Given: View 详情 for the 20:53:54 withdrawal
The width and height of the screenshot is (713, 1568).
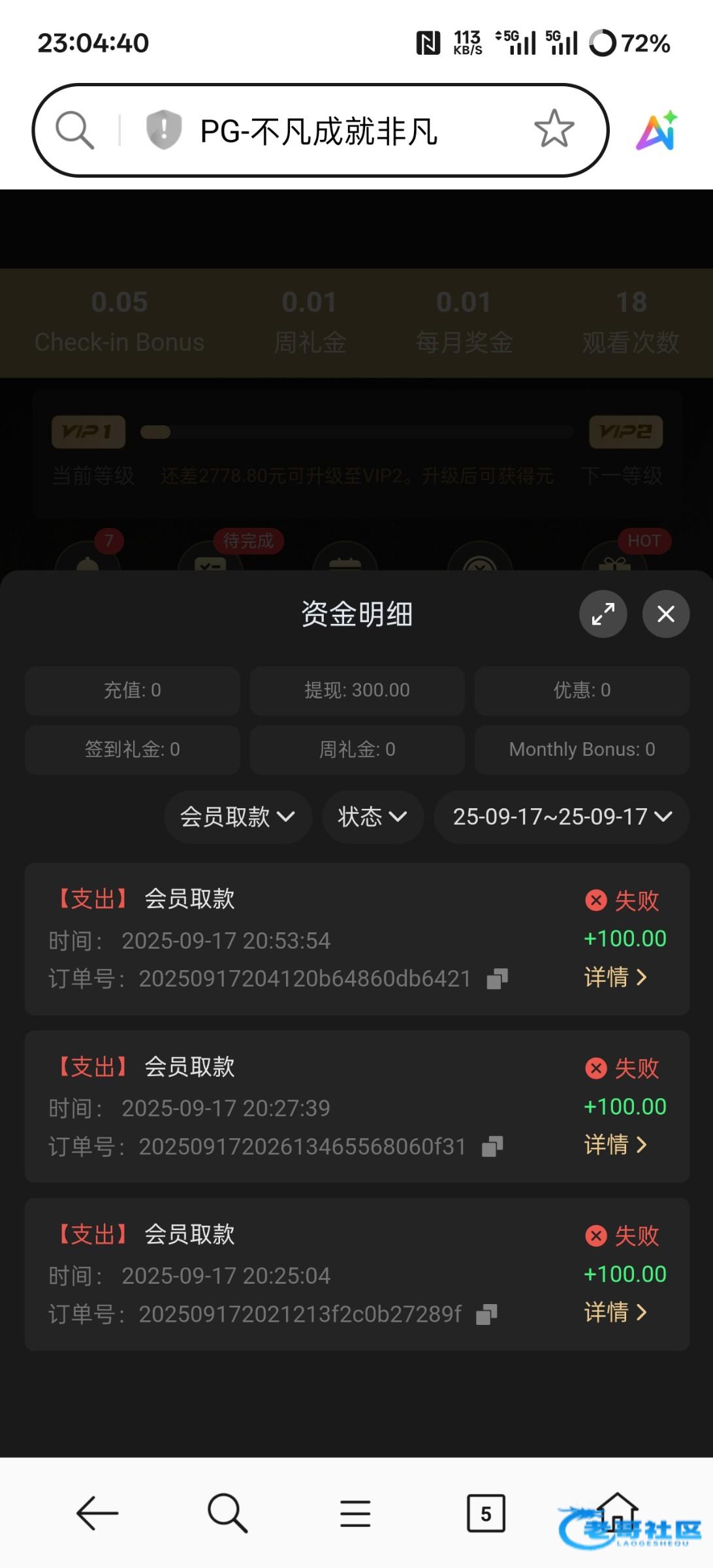Looking at the screenshot, I should [615, 977].
